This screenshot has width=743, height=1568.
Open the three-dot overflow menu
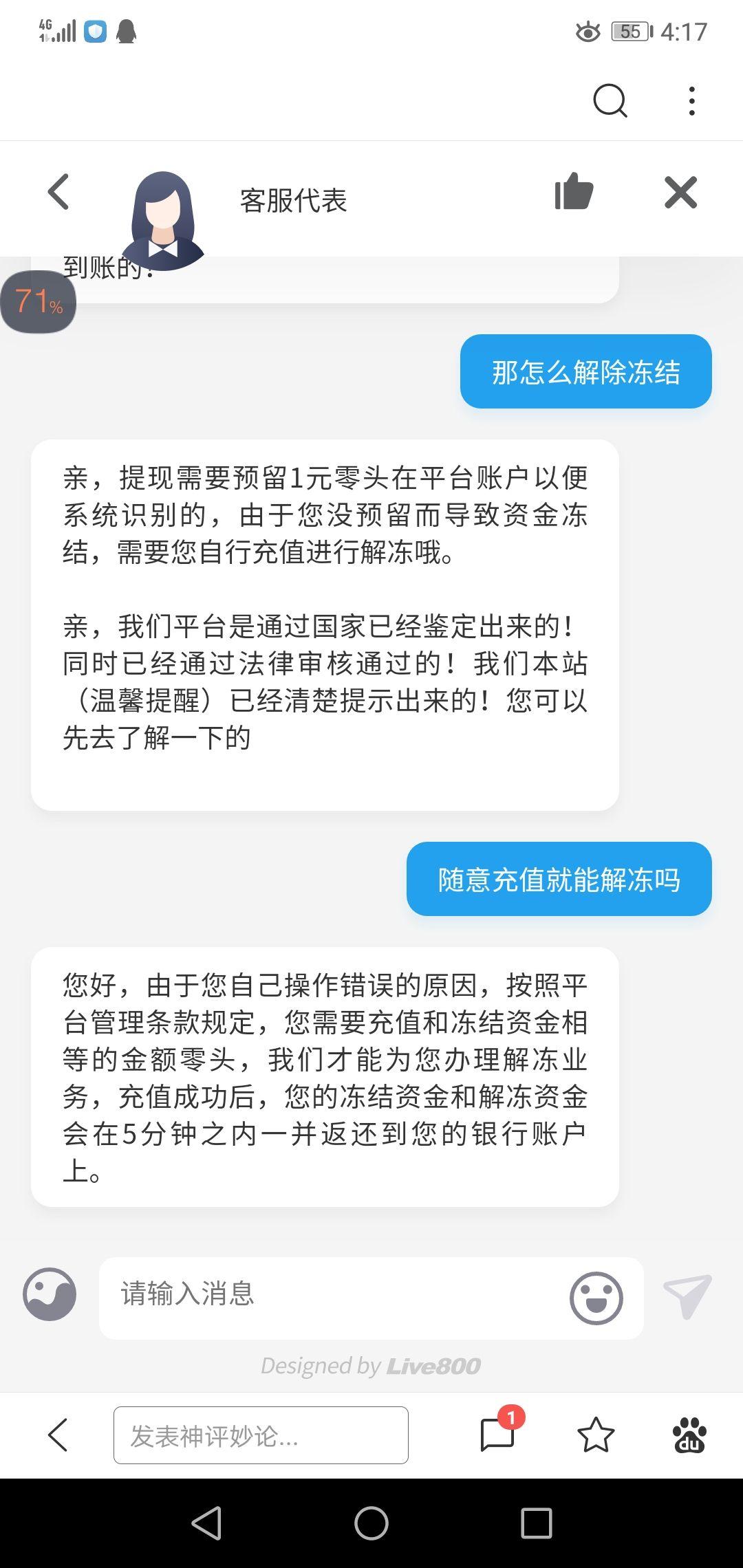point(691,101)
